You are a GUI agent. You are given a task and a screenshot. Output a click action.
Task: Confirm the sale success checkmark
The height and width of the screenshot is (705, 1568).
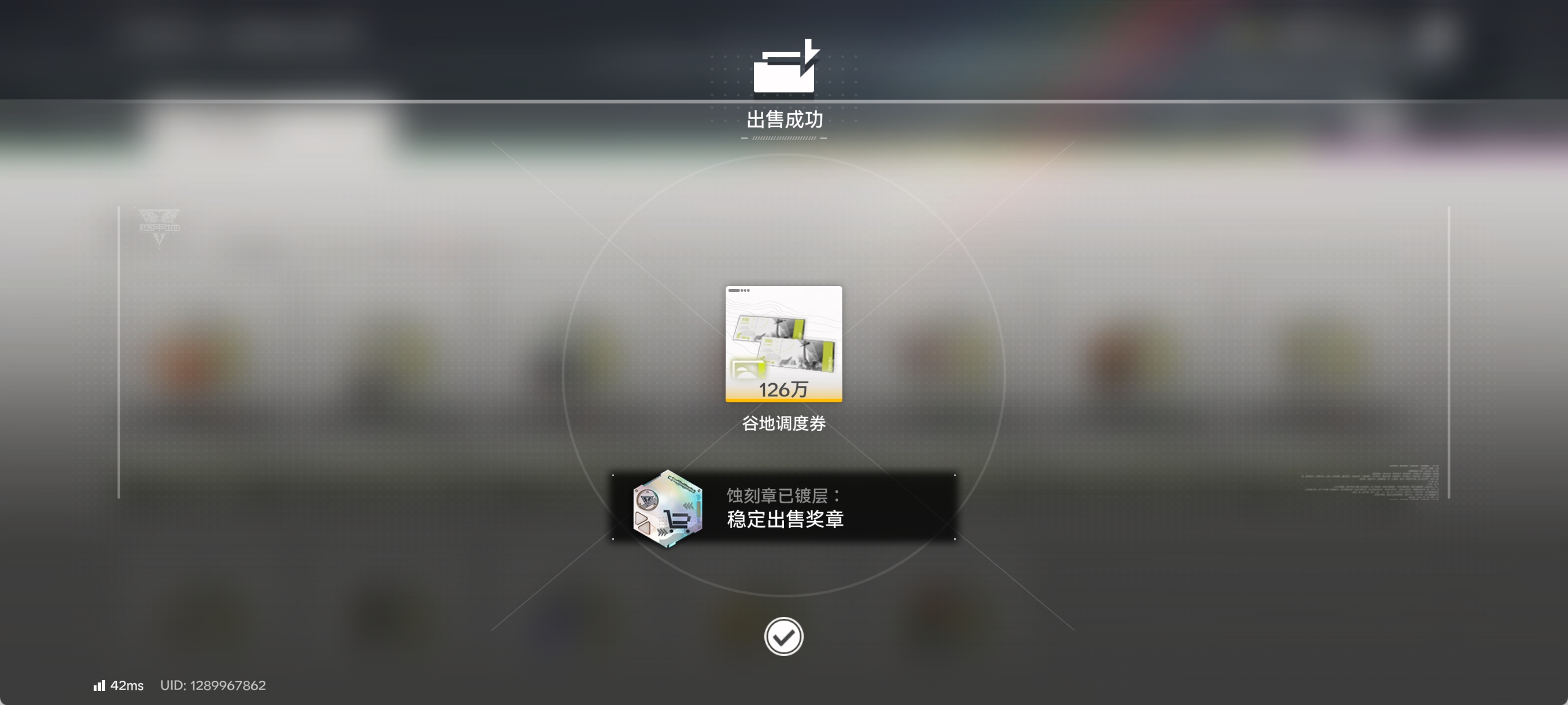(x=783, y=636)
